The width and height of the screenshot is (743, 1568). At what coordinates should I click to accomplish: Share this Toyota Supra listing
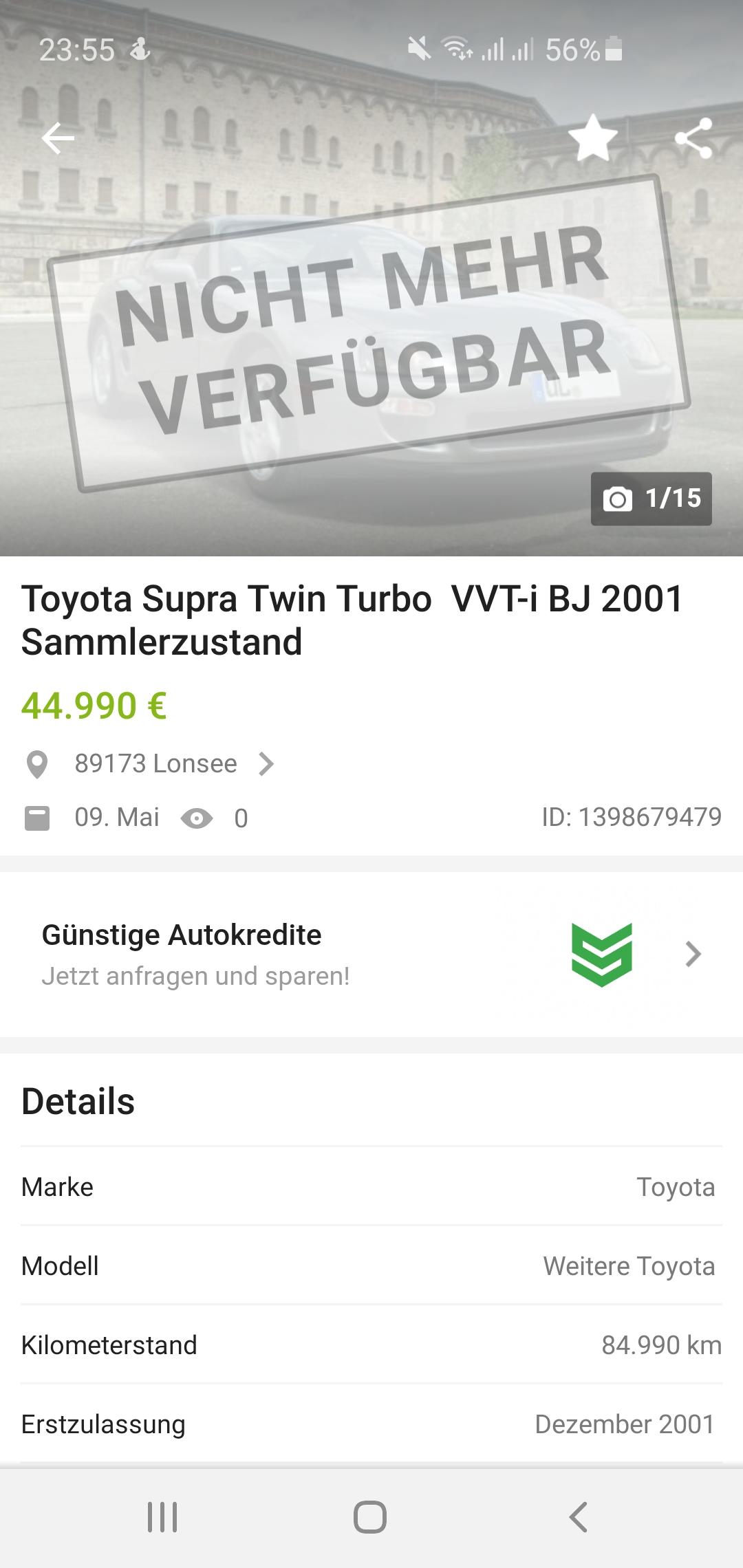693,138
